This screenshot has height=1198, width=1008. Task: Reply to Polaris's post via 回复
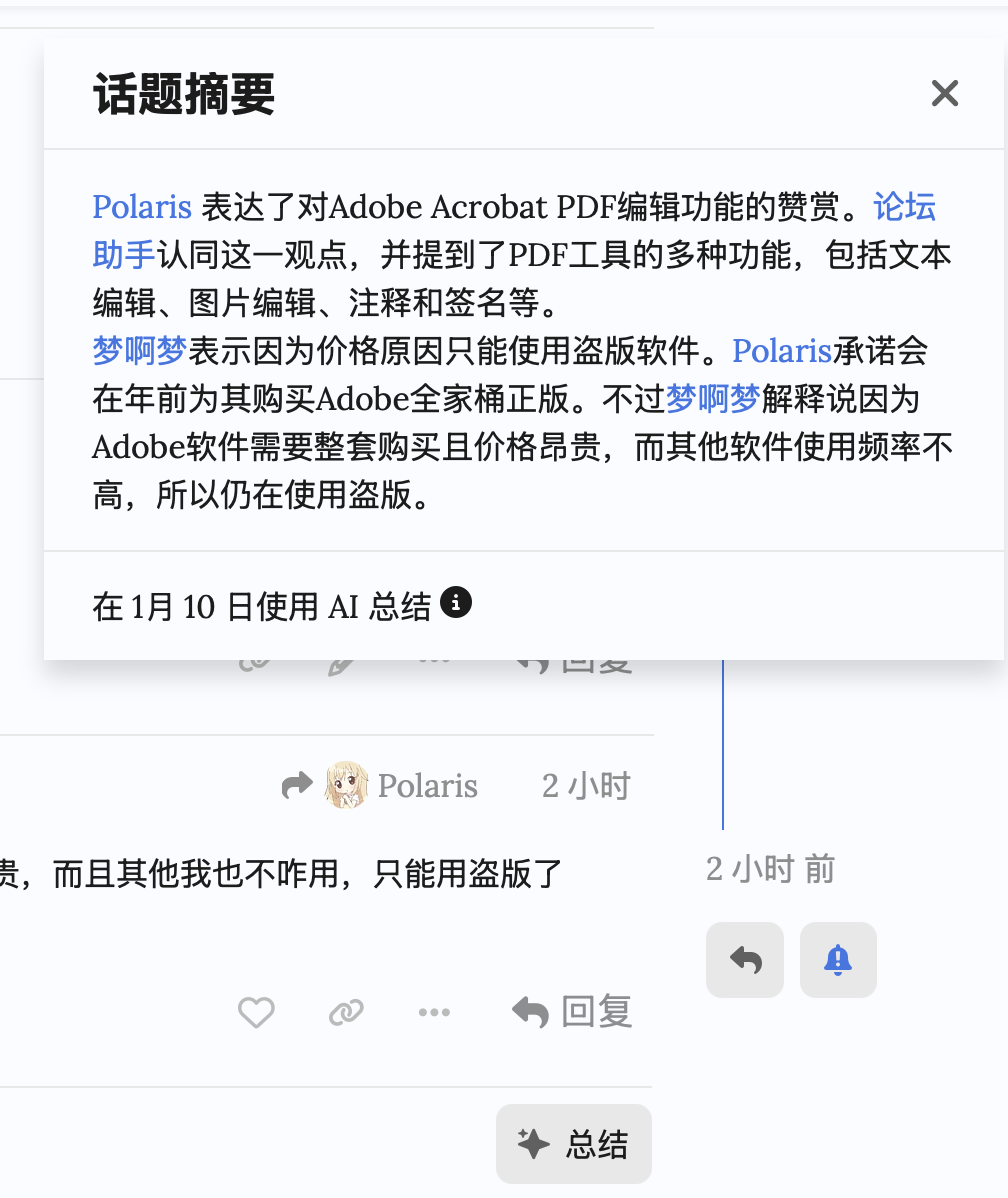point(573,1012)
